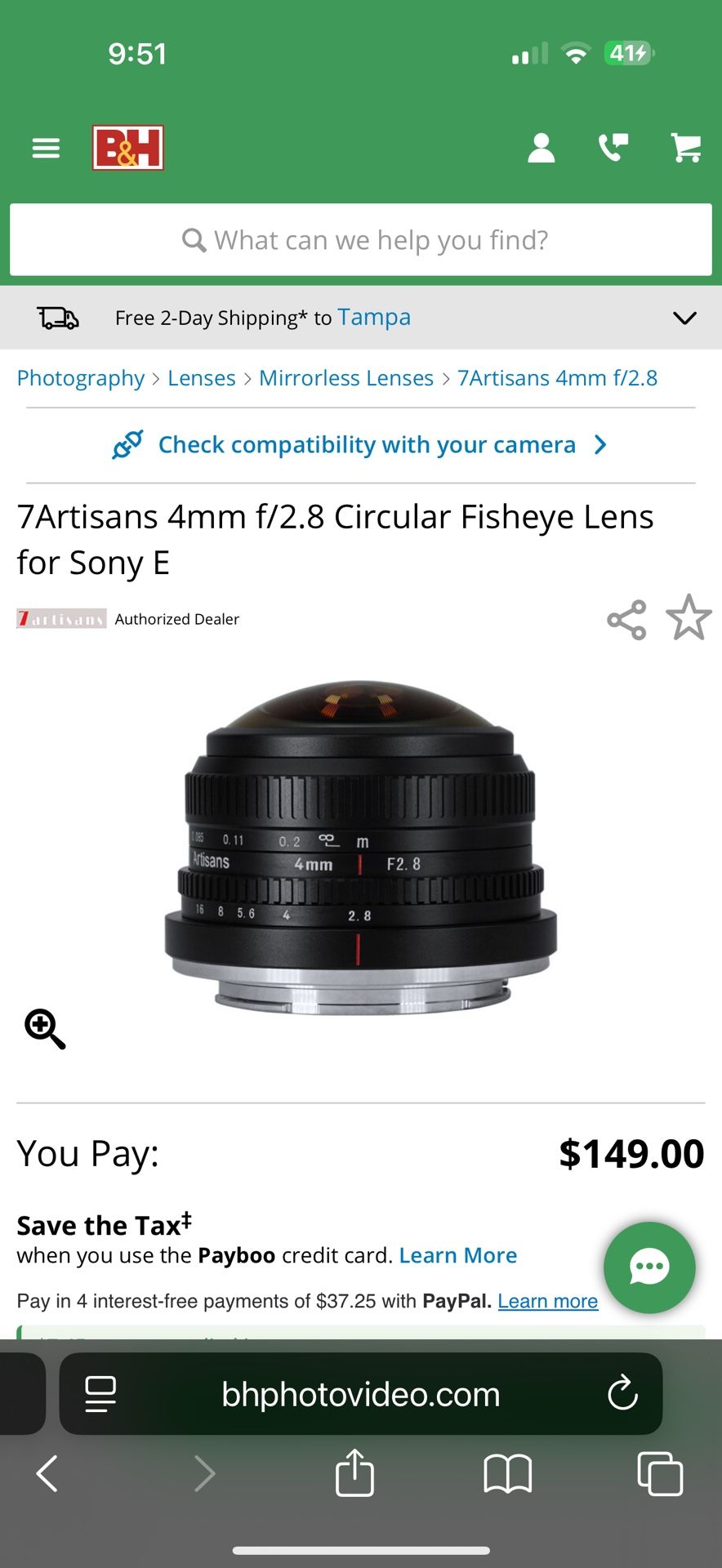This screenshot has width=722, height=1568.
Task: Reload the bhphotovideo.com page
Action: pyautogui.click(x=622, y=1393)
